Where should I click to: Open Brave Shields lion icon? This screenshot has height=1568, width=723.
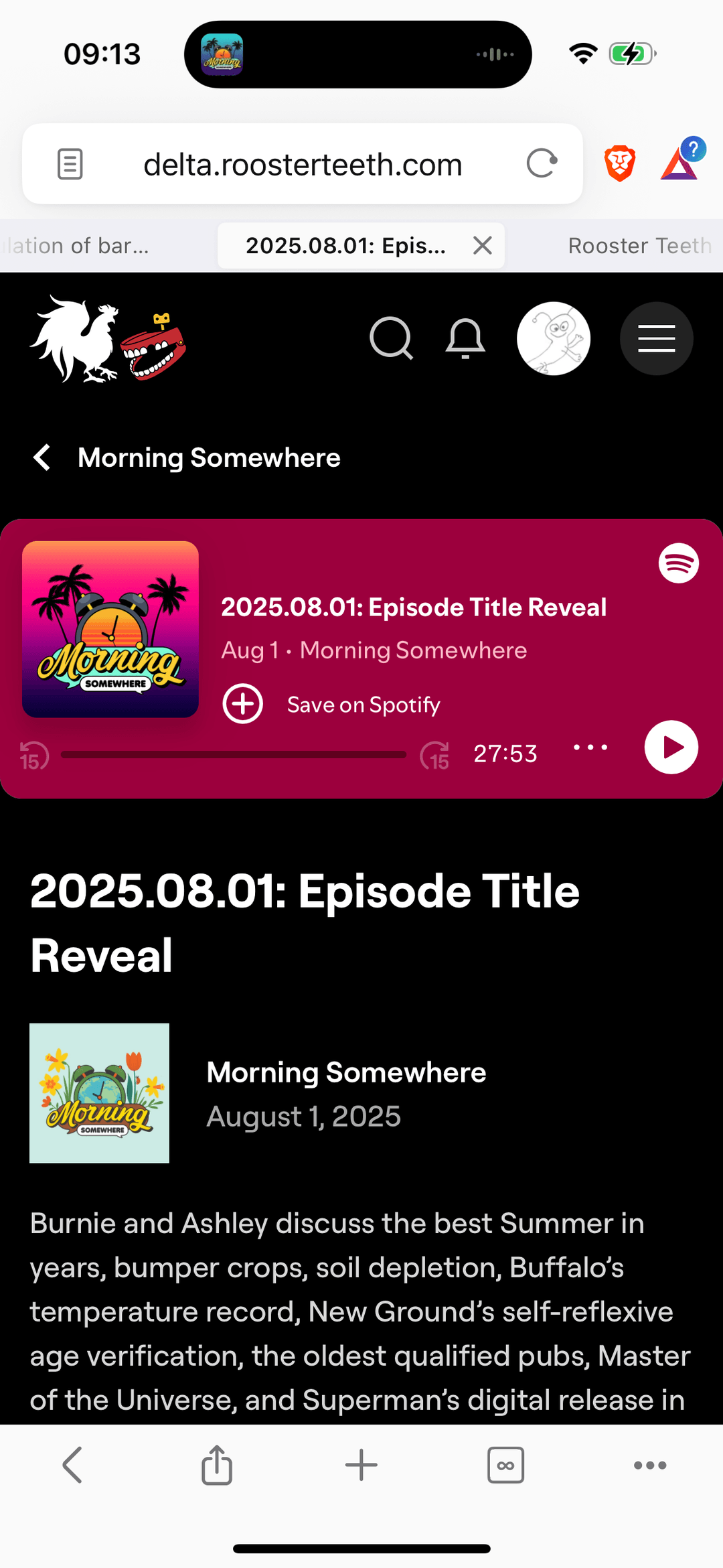point(620,163)
